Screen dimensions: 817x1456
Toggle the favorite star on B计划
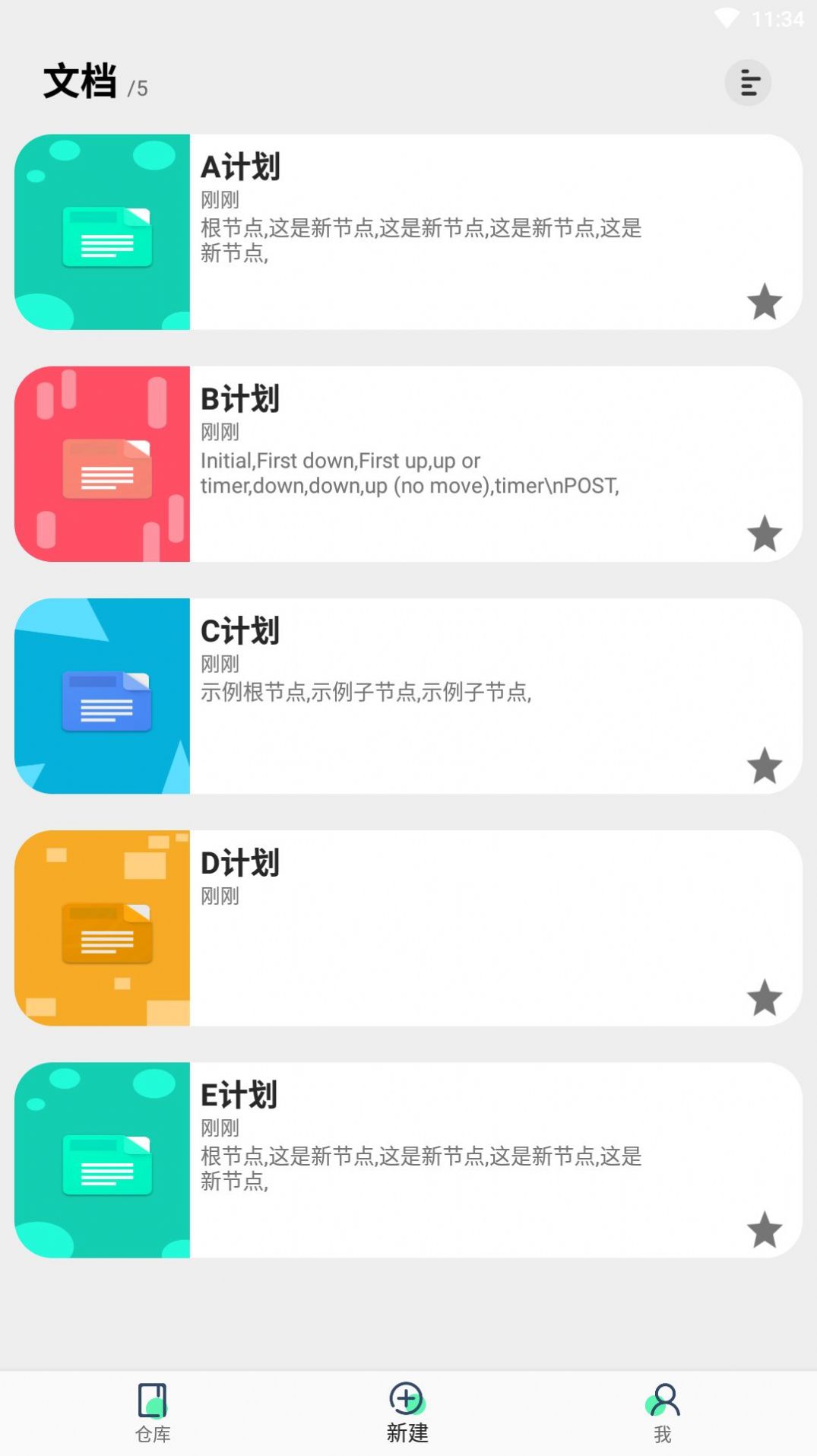coord(764,535)
